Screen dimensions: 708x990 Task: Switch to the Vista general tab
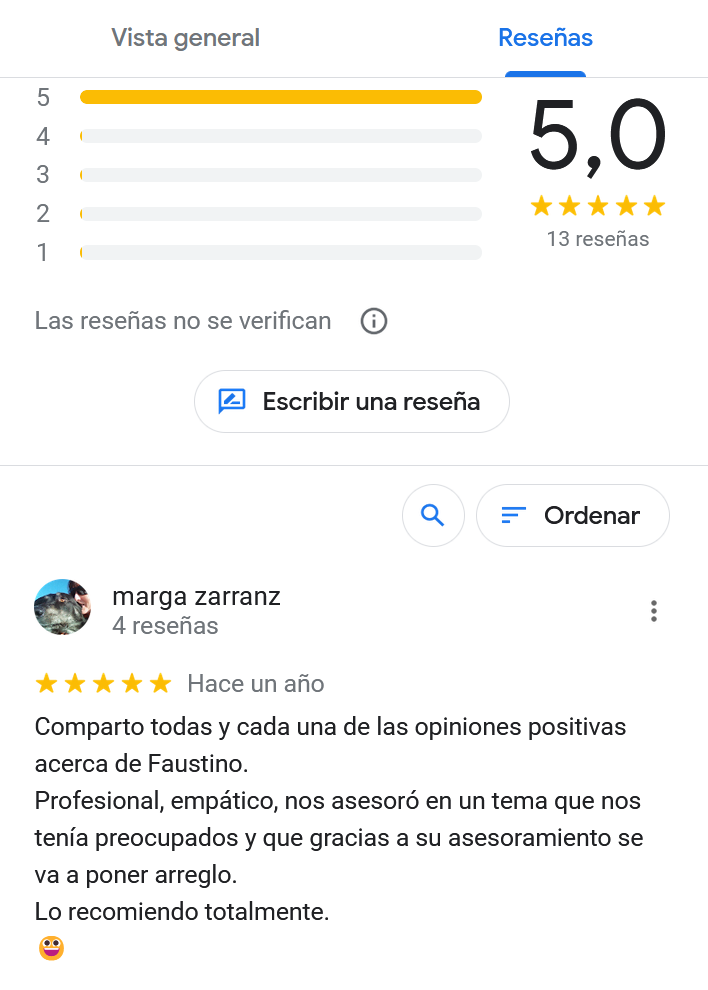coord(185,38)
